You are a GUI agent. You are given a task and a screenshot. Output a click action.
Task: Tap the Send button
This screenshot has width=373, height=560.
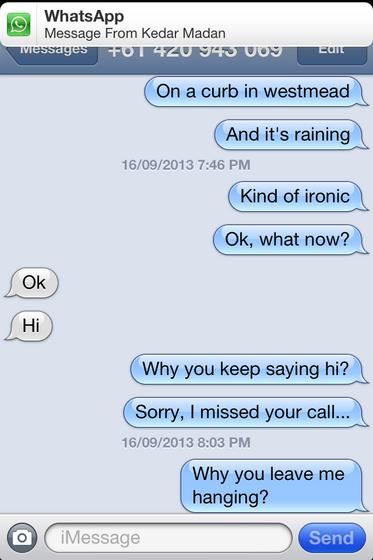pos(332,538)
